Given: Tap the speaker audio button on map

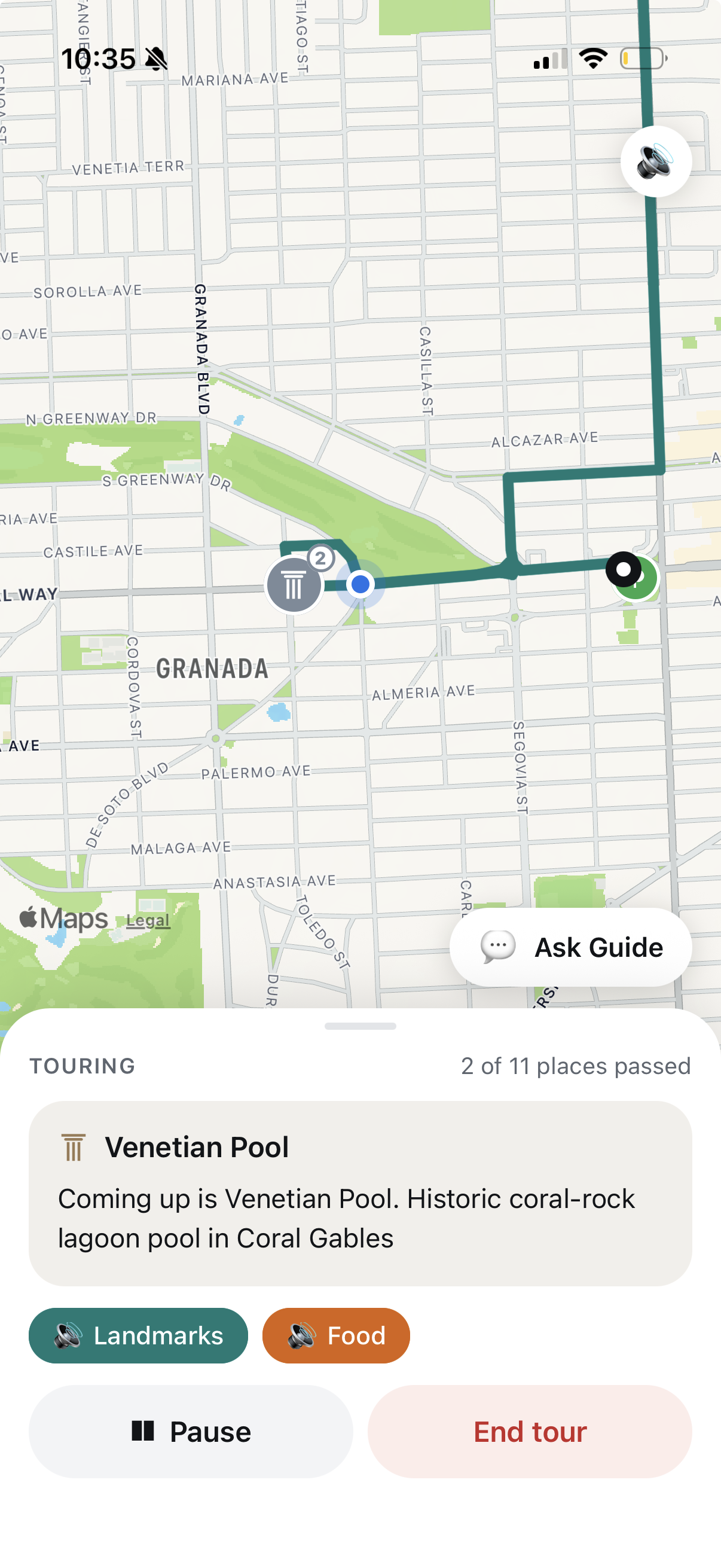Looking at the screenshot, I should point(656,161).
